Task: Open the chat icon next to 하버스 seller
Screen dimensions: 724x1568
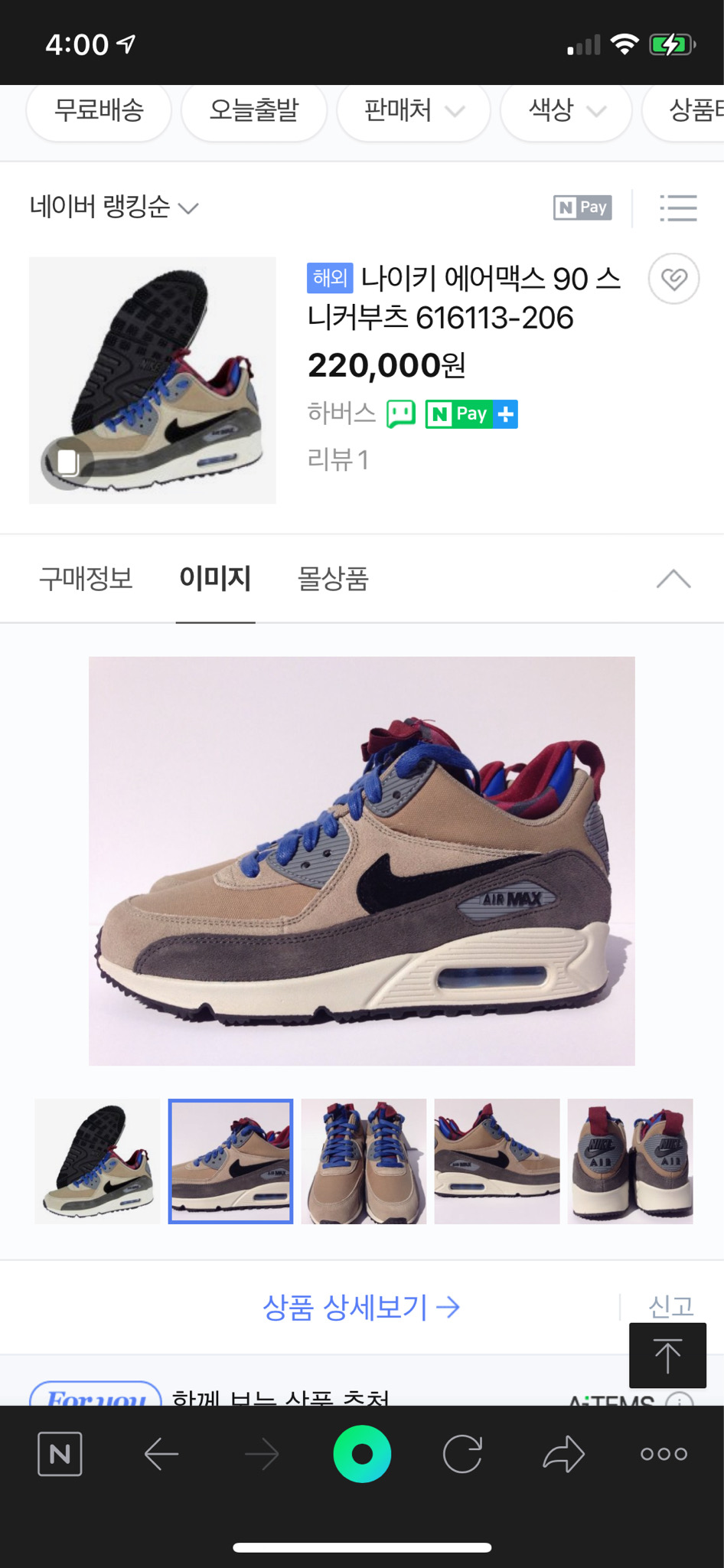Action: pyautogui.click(x=401, y=413)
